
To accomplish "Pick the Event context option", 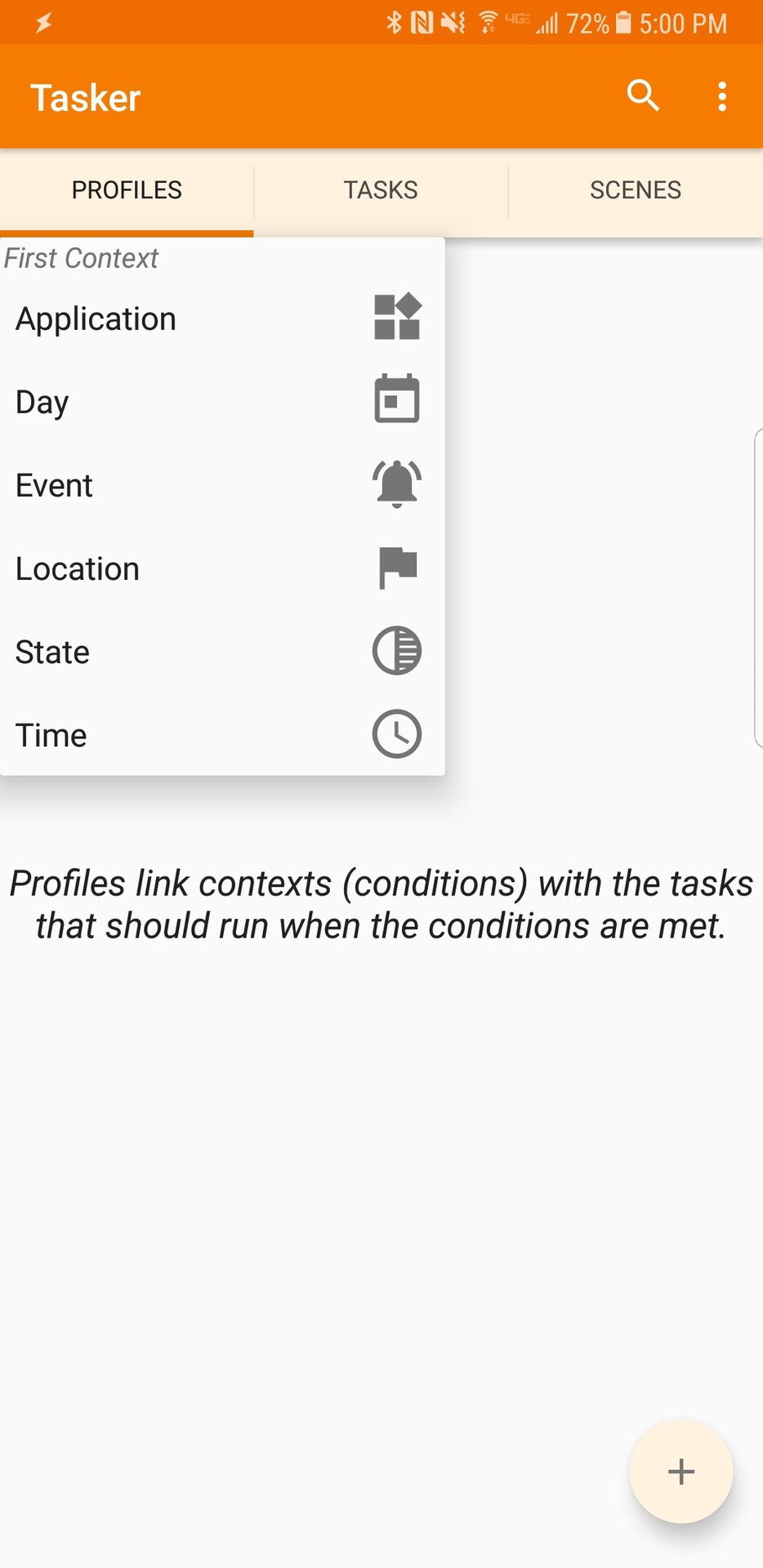I will coord(221,485).
